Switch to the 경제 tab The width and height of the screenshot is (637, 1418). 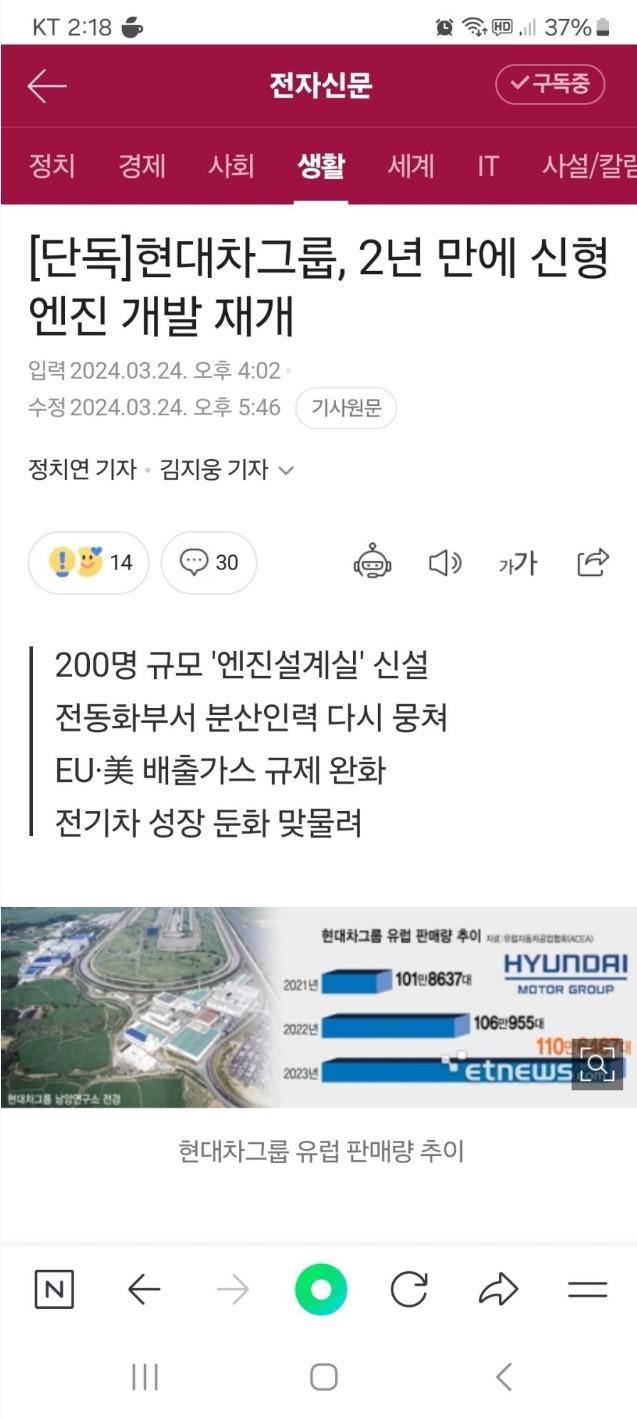pos(142,166)
